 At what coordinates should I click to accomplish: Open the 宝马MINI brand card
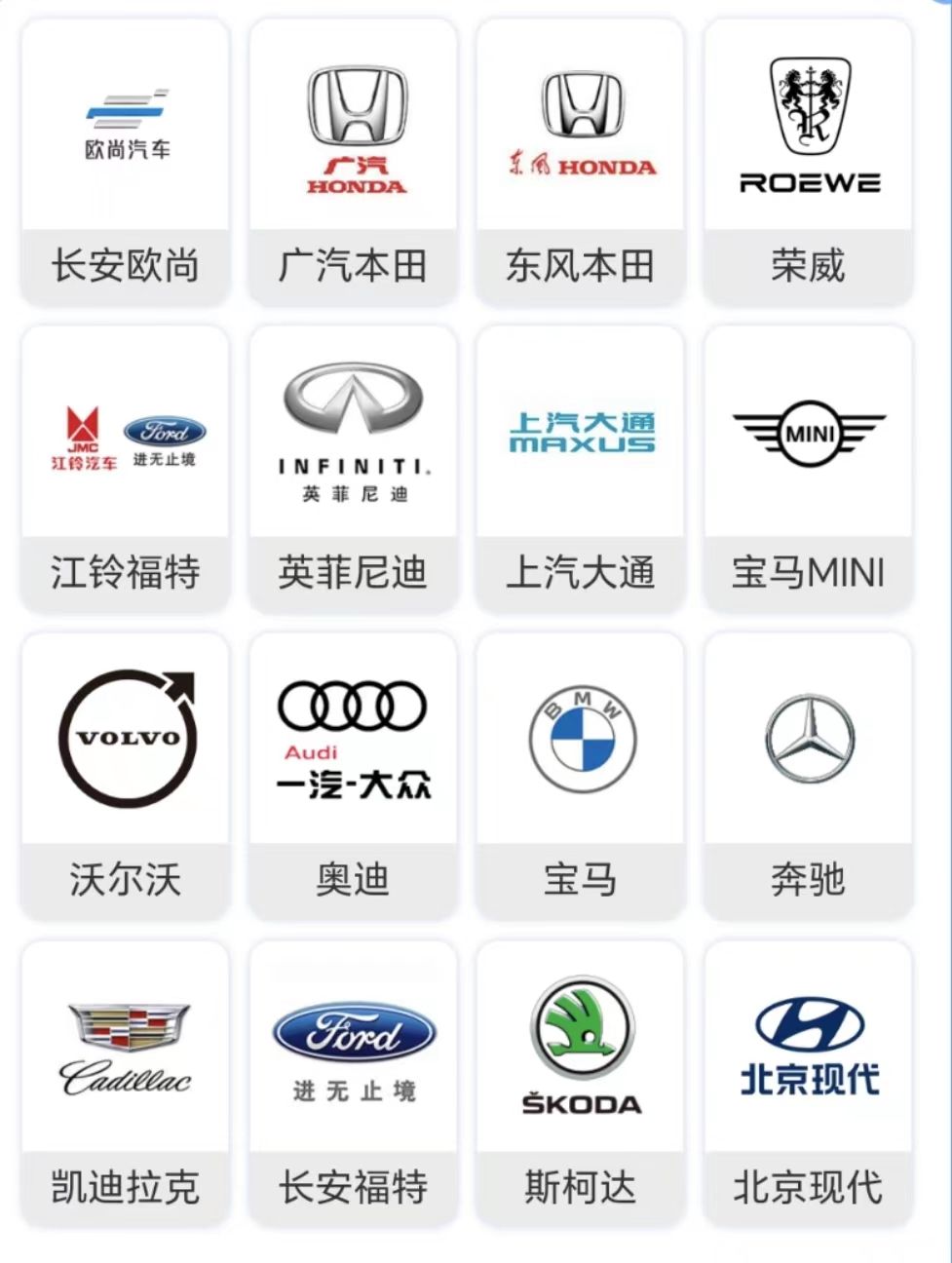[x=808, y=470]
